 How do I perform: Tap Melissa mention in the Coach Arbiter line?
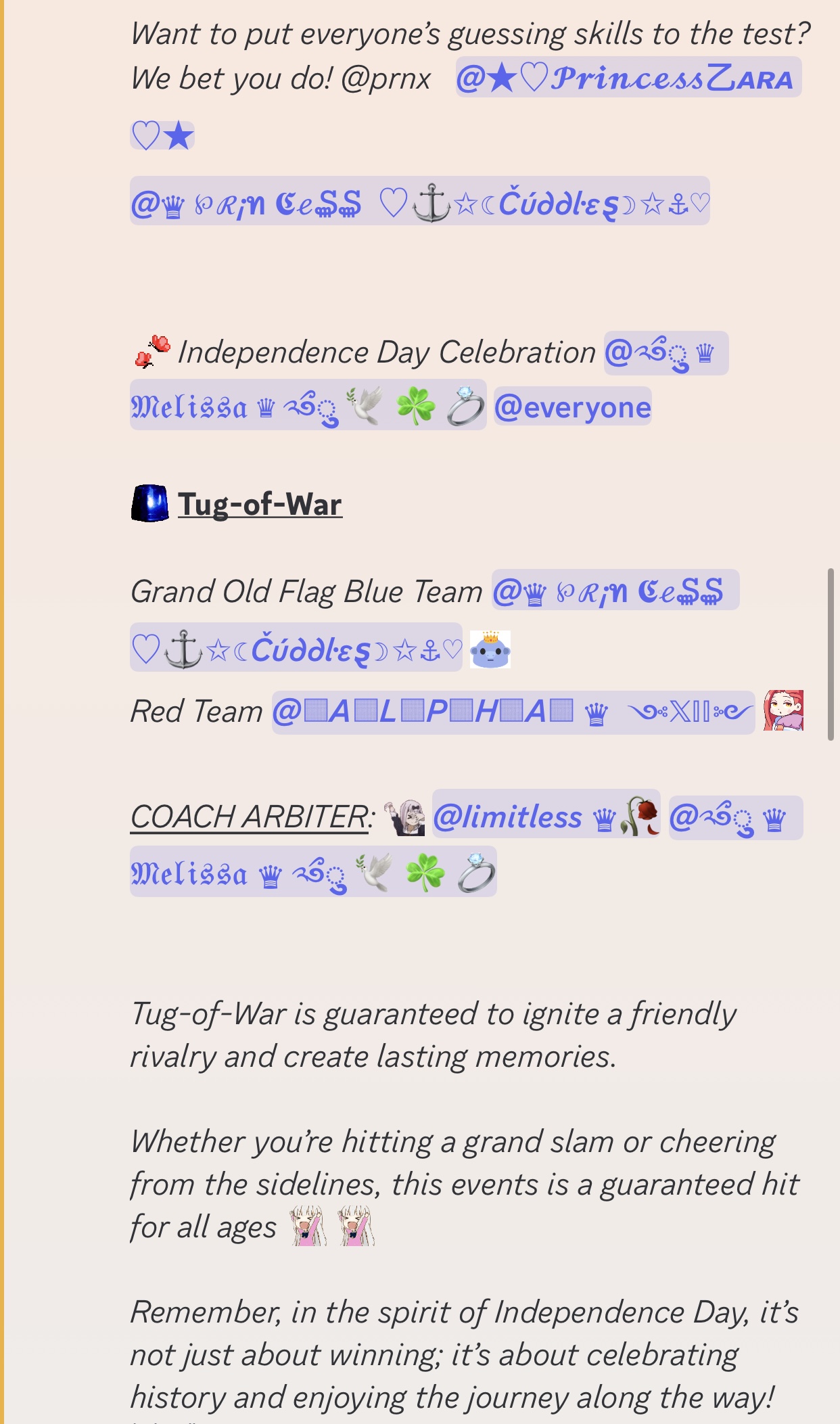[x=313, y=873]
